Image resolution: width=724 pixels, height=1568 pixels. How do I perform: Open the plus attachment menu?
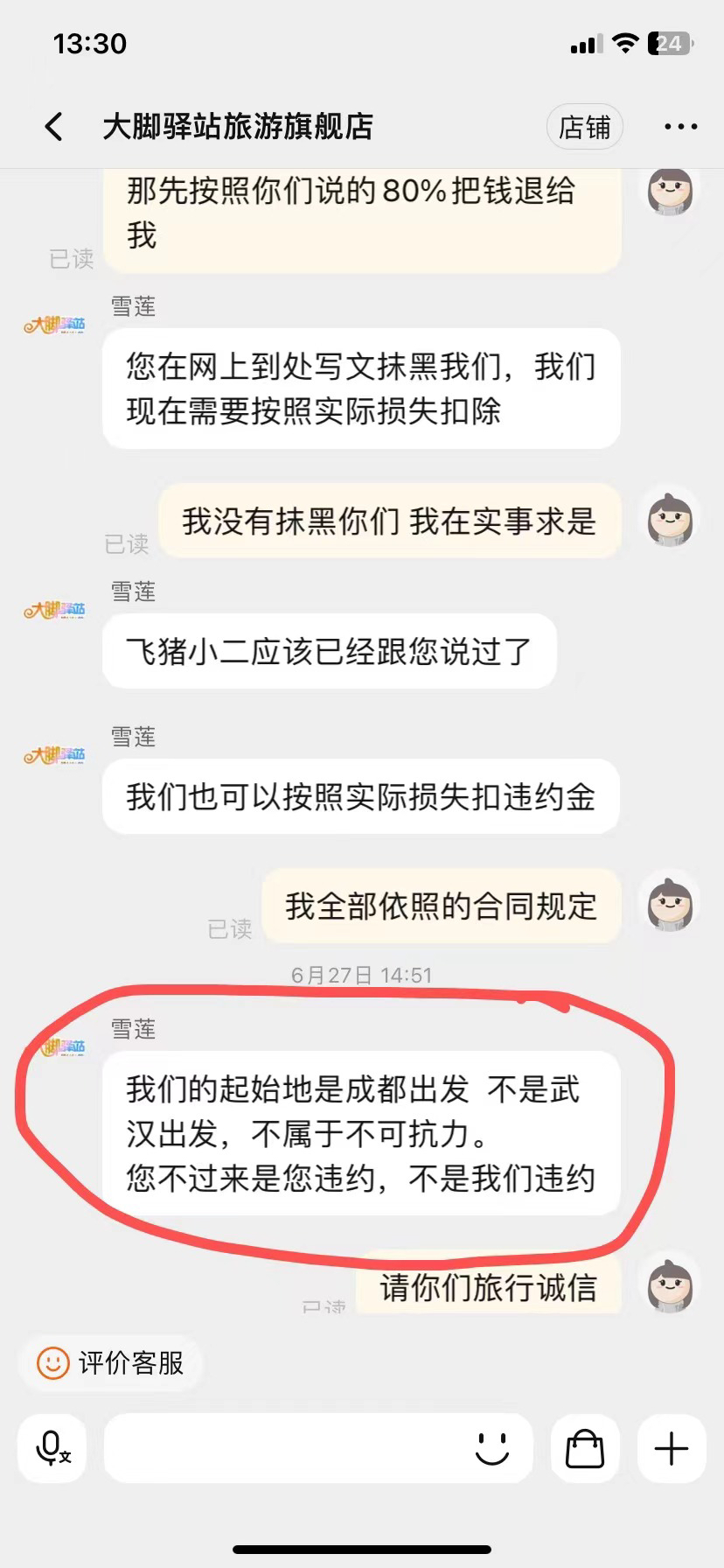[x=672, y=1448]
